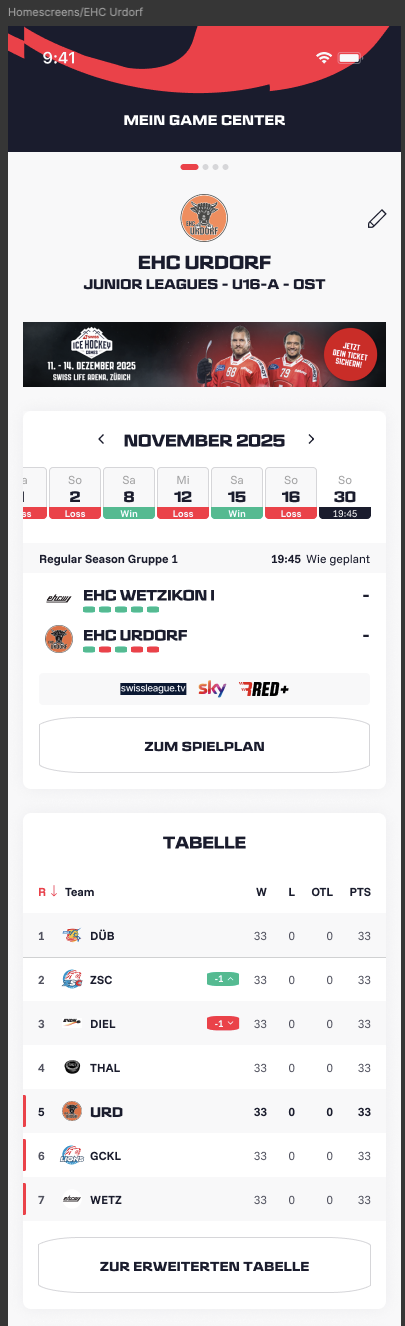Open the EHC Wetzikon I match details
This screenshot has height=1326, width=405.
point(204,600)
